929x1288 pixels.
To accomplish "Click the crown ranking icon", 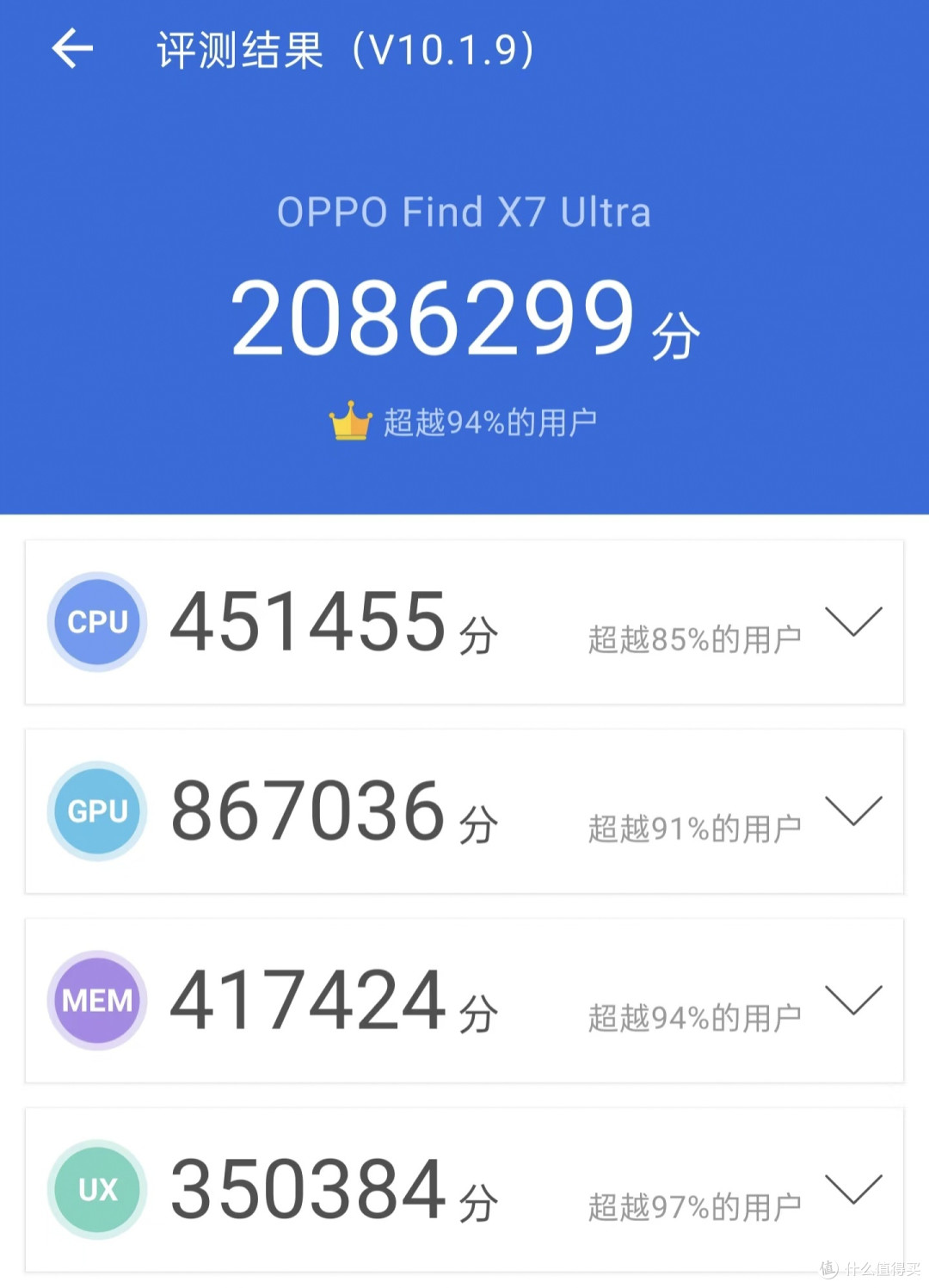I will [x=349, y=419].
